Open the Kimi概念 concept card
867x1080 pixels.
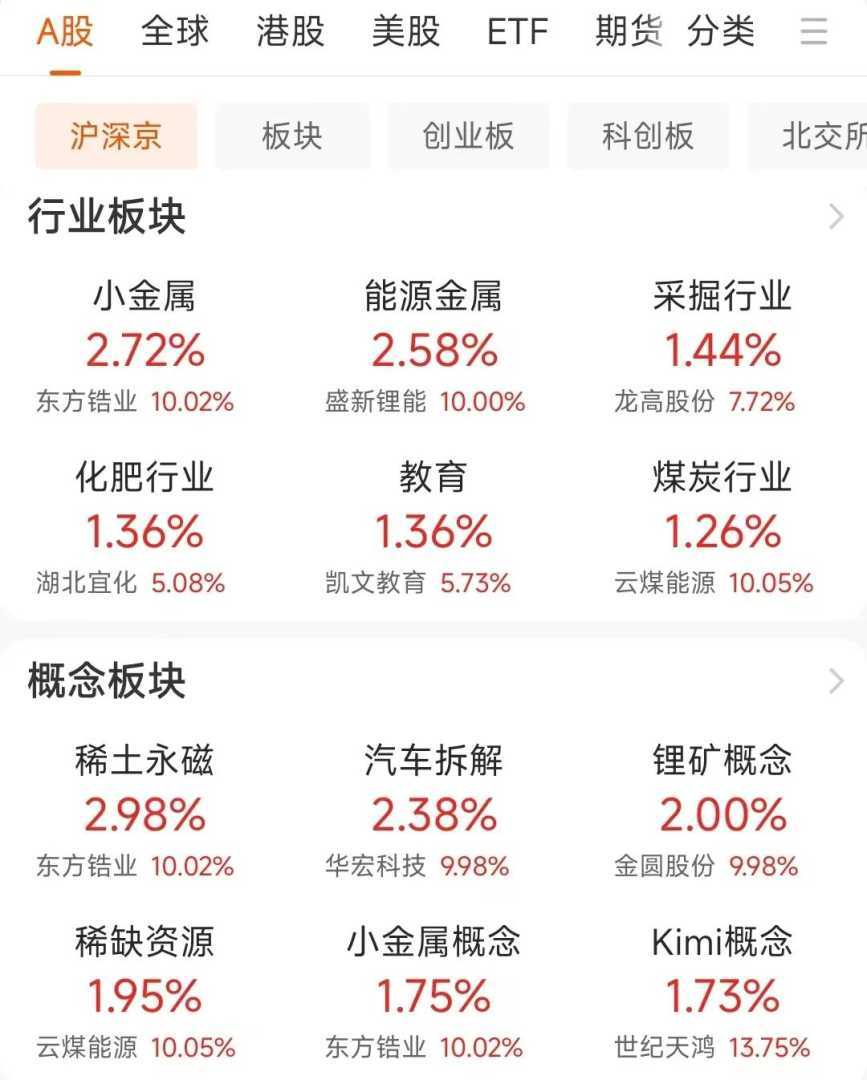click(x=722, y=994)
